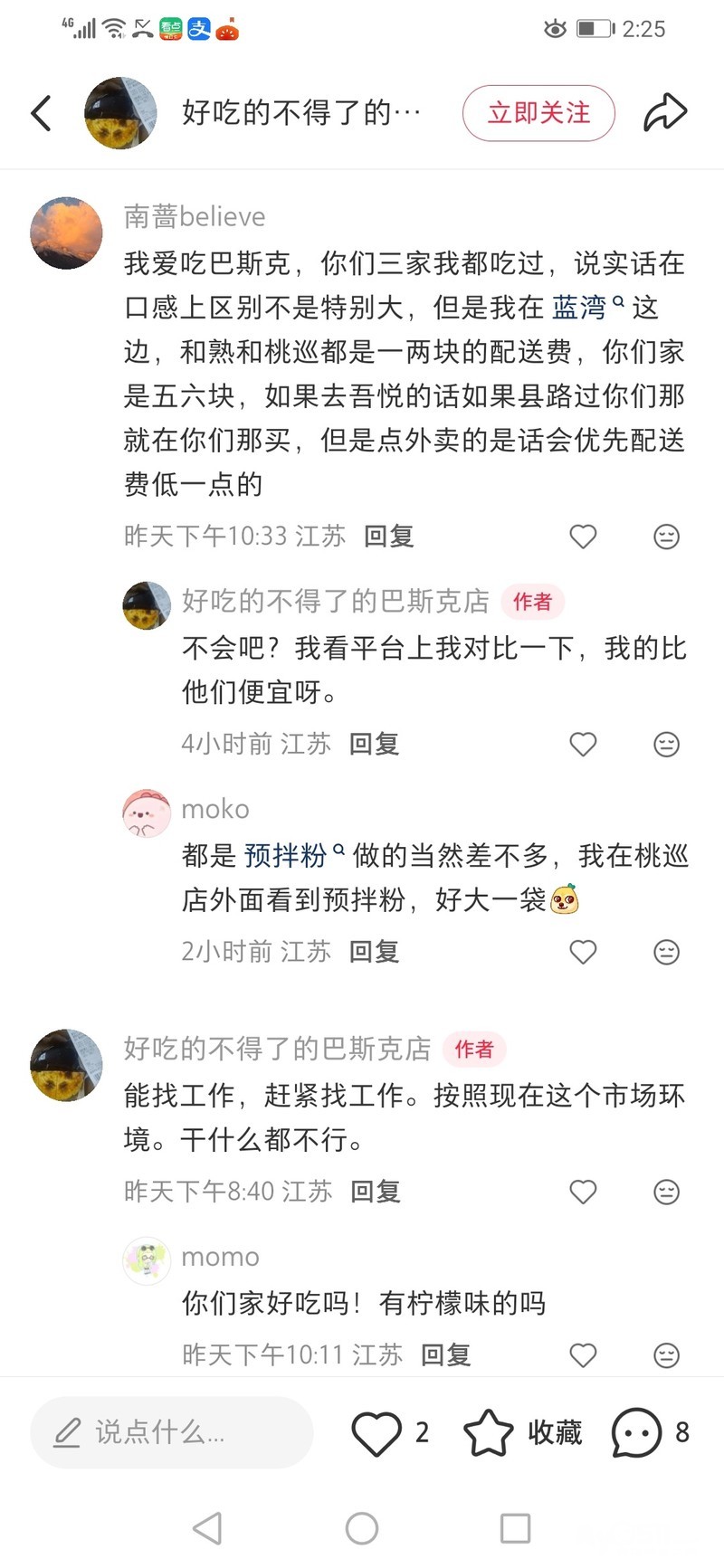Go back using the top-left arrow
Image resolution: width=724 pixels, height=1568 pixels.
tap(41, 113)
